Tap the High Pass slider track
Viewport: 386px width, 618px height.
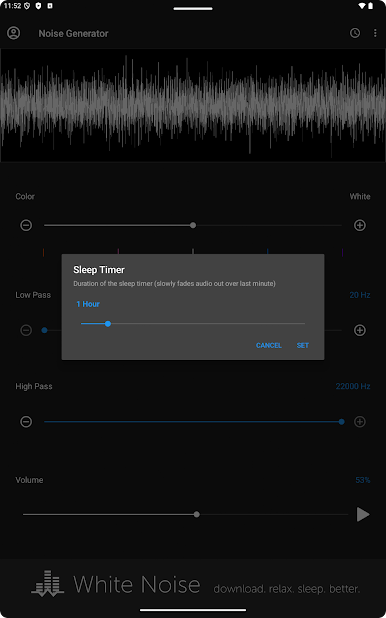coord(193,422)
